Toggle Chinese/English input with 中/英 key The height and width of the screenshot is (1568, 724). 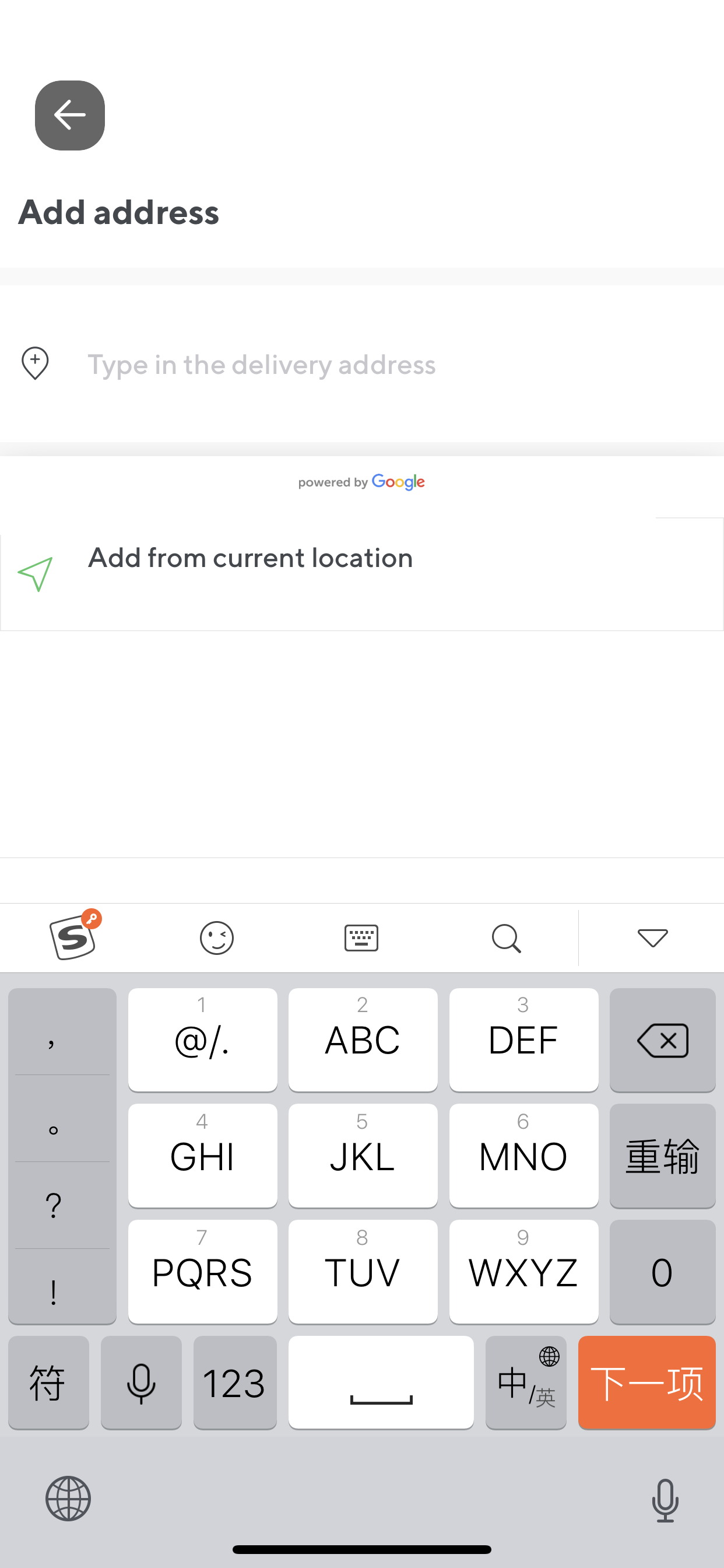pos(526,1382)
